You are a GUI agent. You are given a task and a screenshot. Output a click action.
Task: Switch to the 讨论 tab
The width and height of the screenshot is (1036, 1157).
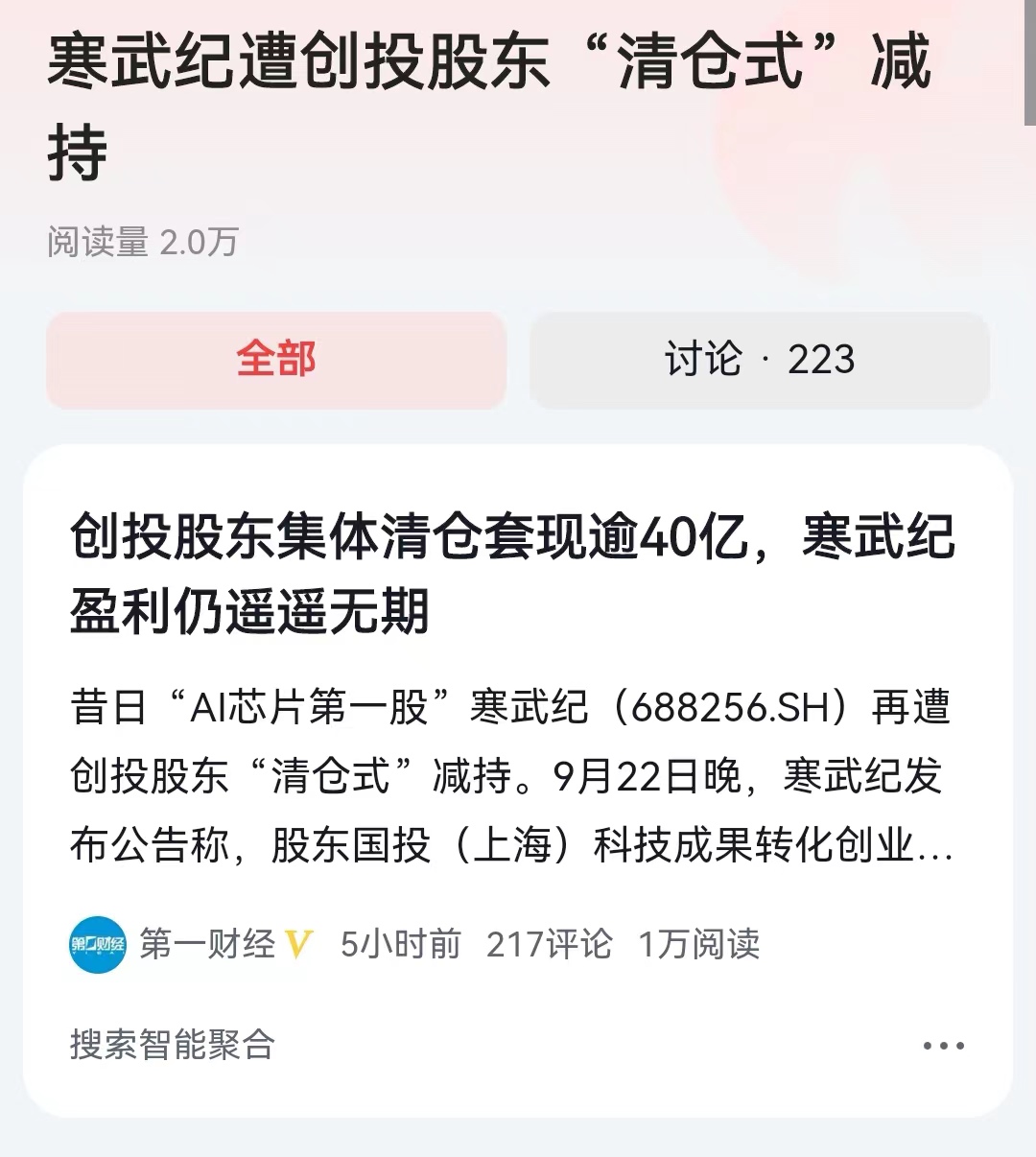[x=759, y=361]
